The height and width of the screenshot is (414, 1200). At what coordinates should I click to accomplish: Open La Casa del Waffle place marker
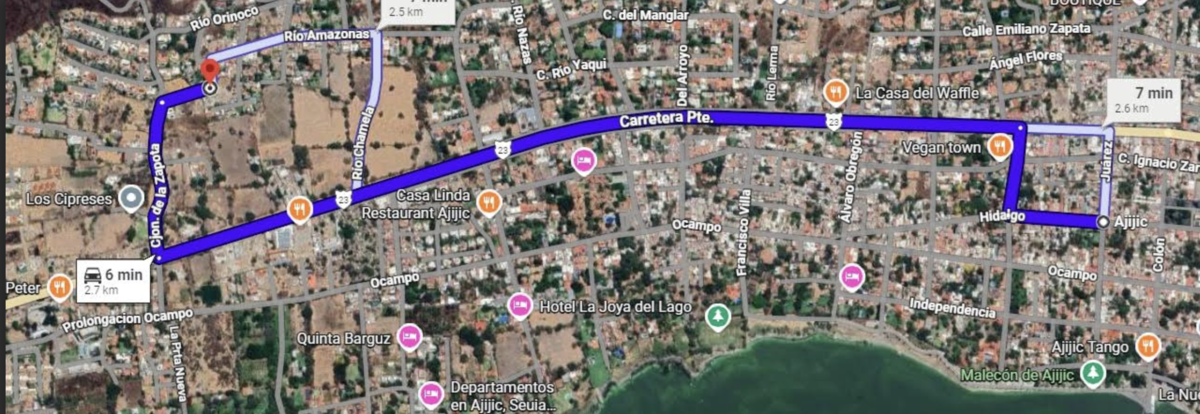pos(836,93)
